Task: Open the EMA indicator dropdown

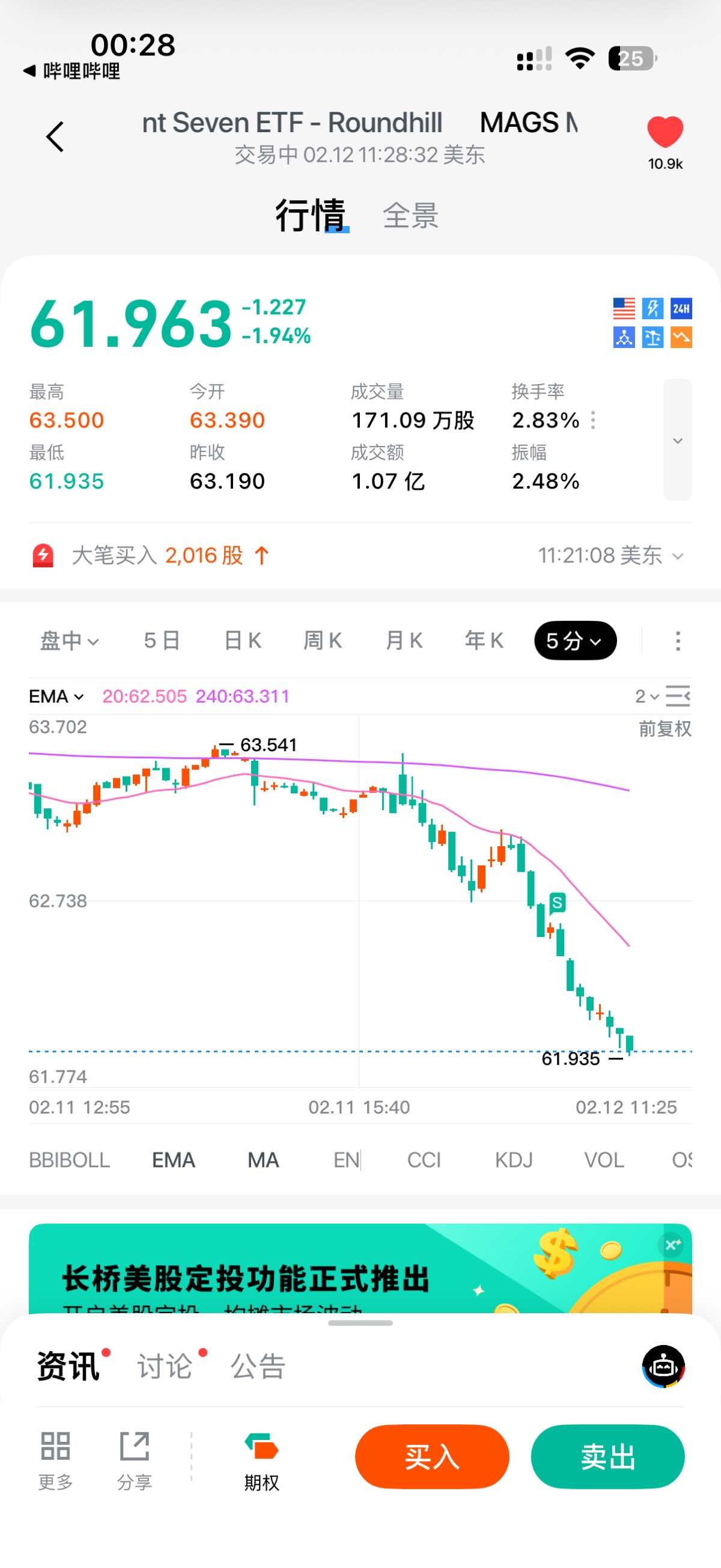Action: (56, 697)
